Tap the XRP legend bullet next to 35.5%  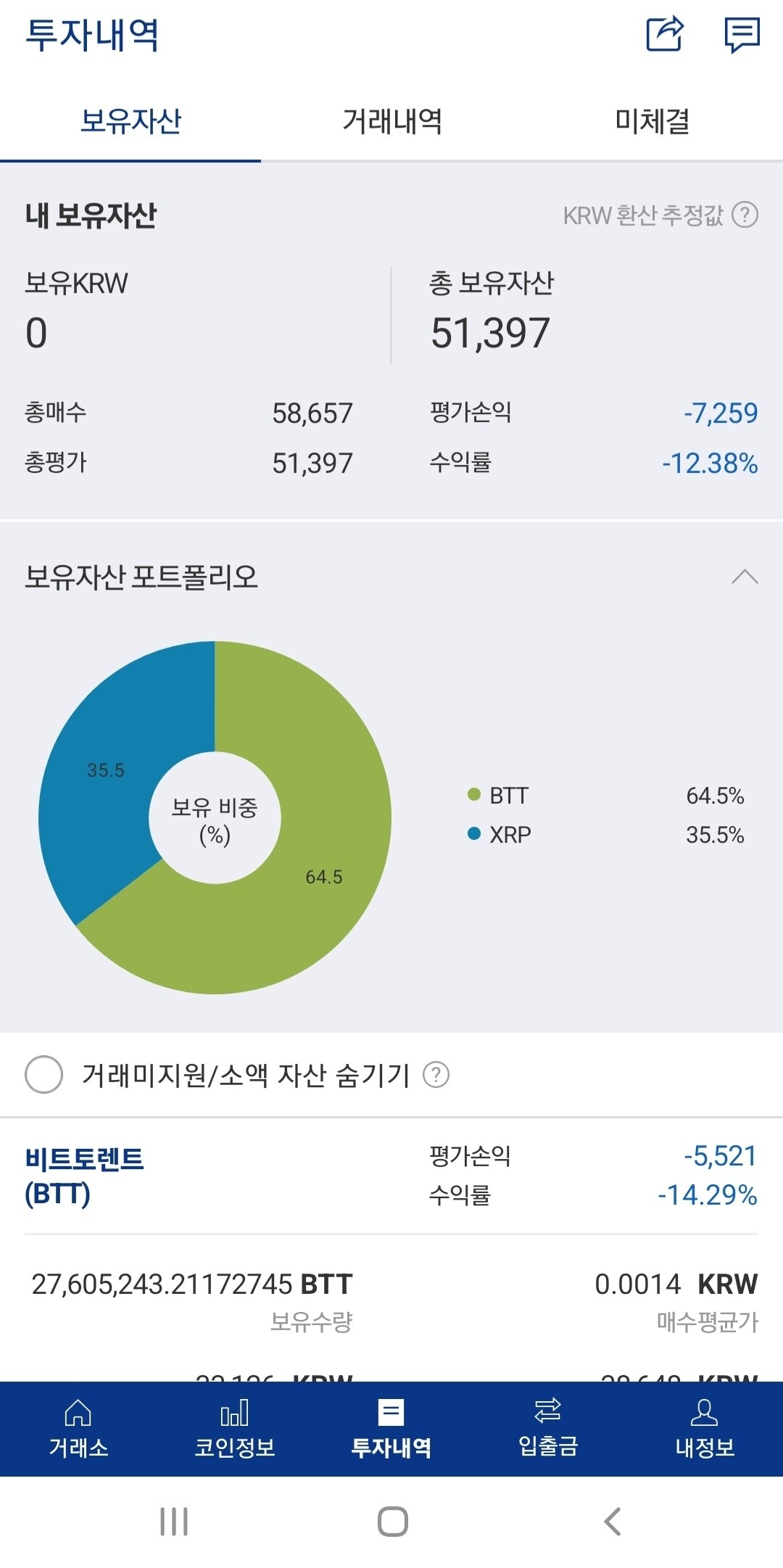[476, 834]
